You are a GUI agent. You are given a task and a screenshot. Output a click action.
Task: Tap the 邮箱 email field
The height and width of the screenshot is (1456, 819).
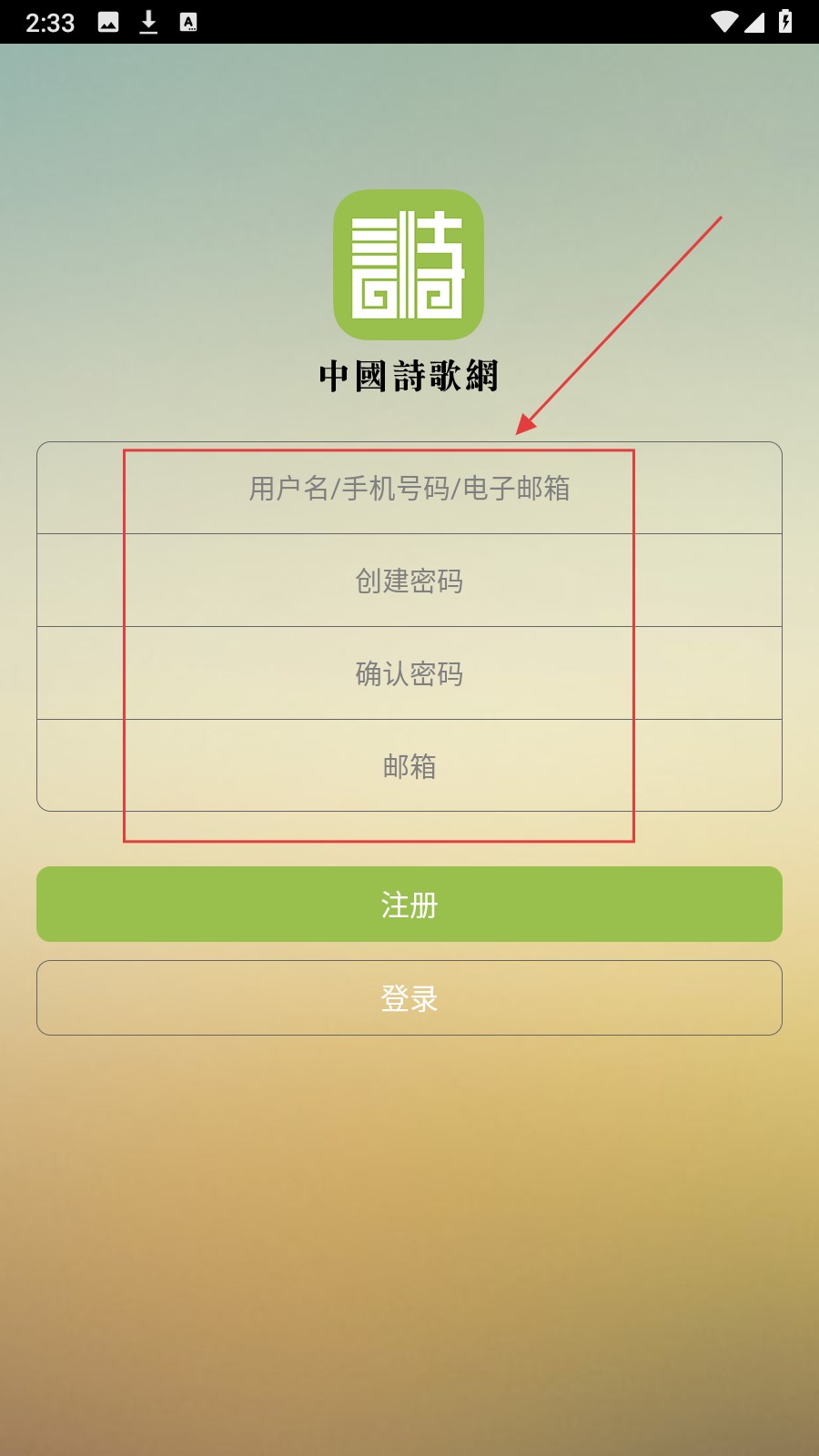point(409,766)
